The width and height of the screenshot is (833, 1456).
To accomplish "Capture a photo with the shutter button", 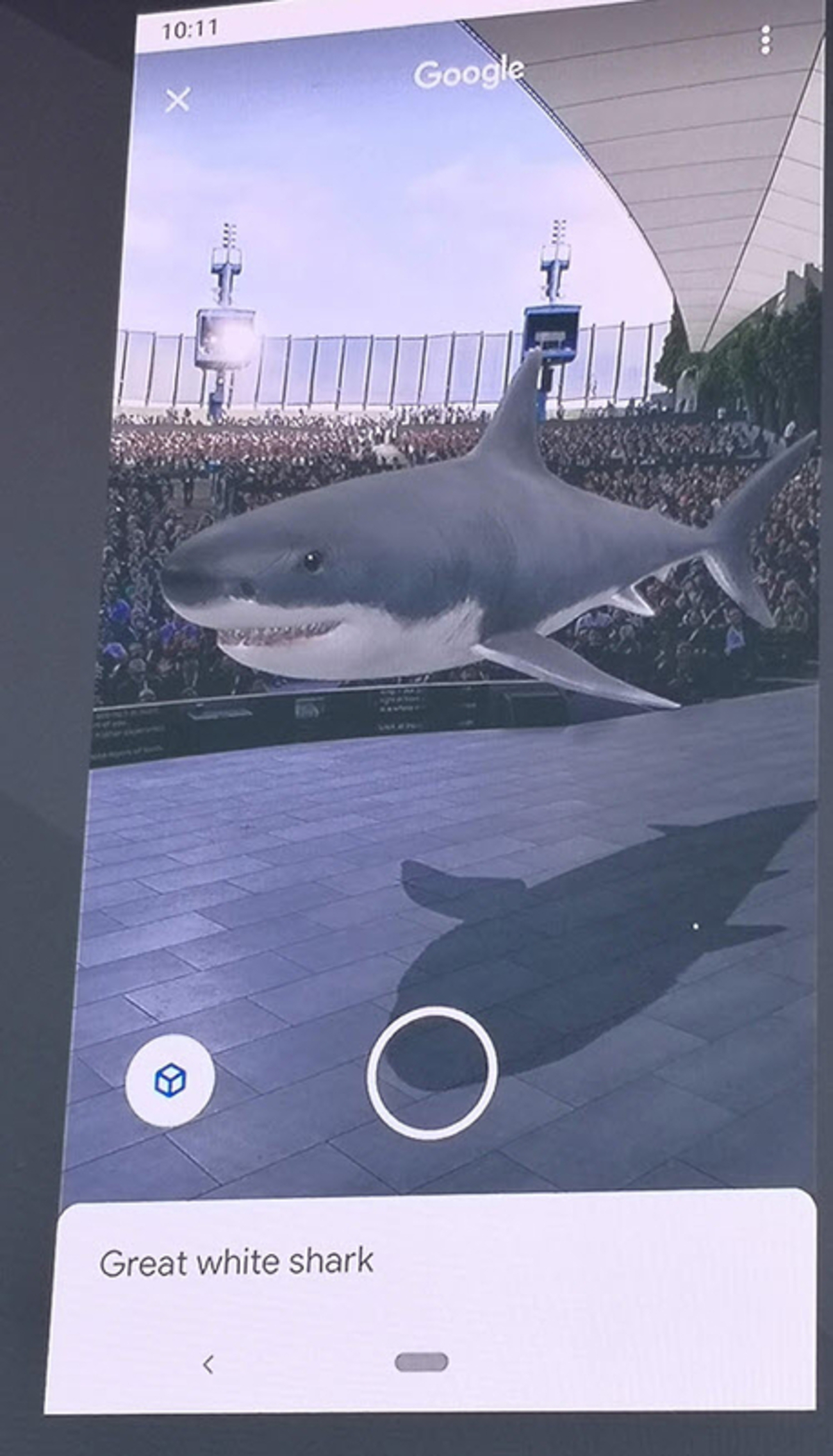I will [432, 1073].
